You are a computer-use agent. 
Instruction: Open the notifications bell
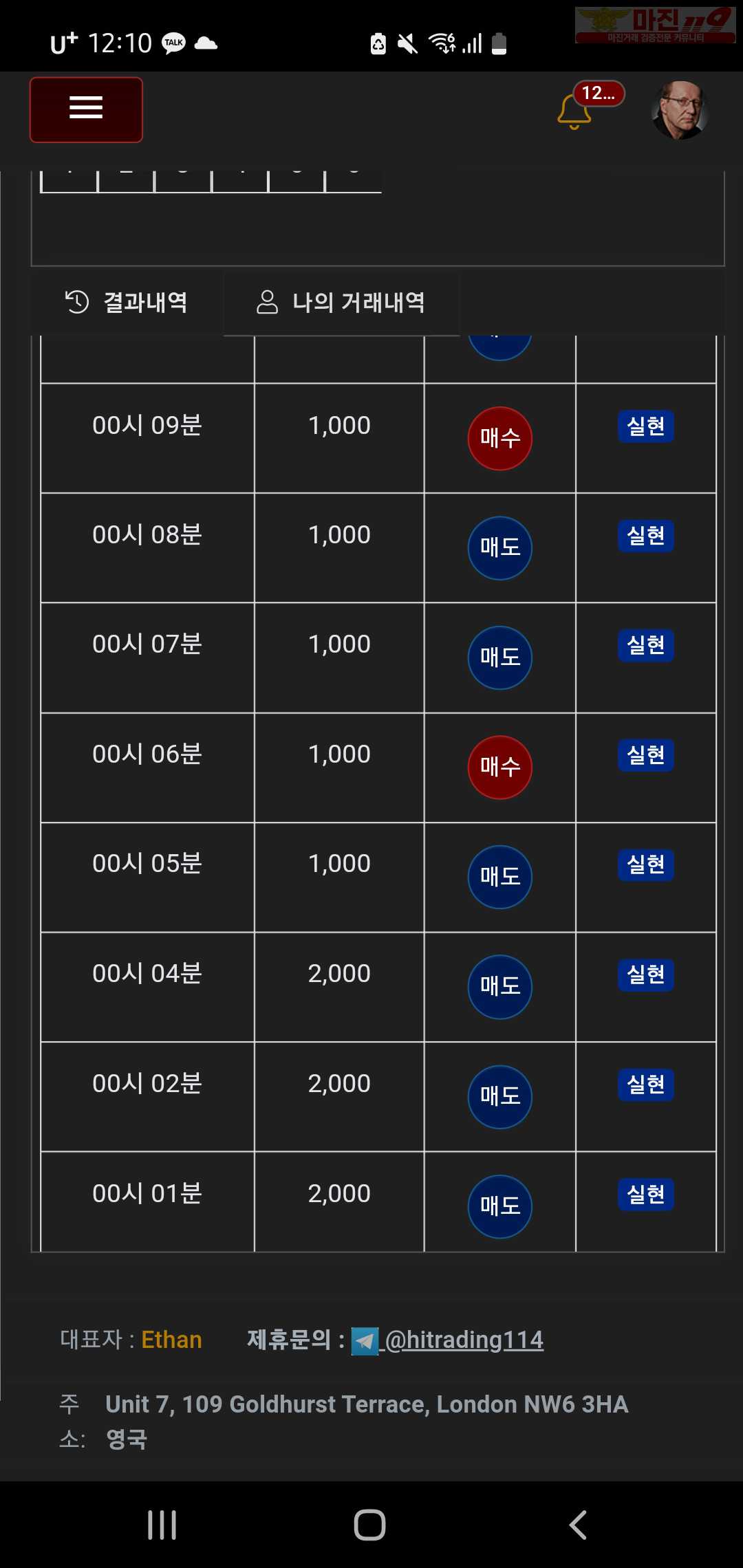point(574,111)
